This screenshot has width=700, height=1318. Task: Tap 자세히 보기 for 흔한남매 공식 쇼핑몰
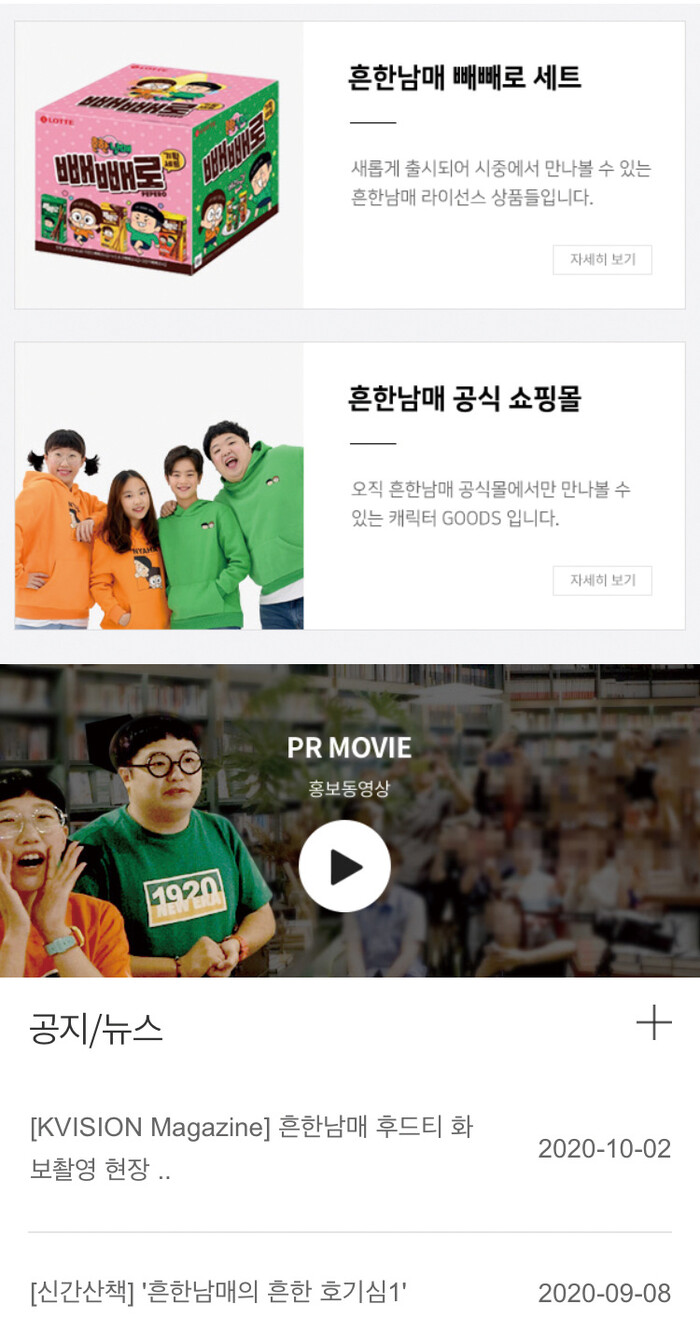(x=602, y=580)
